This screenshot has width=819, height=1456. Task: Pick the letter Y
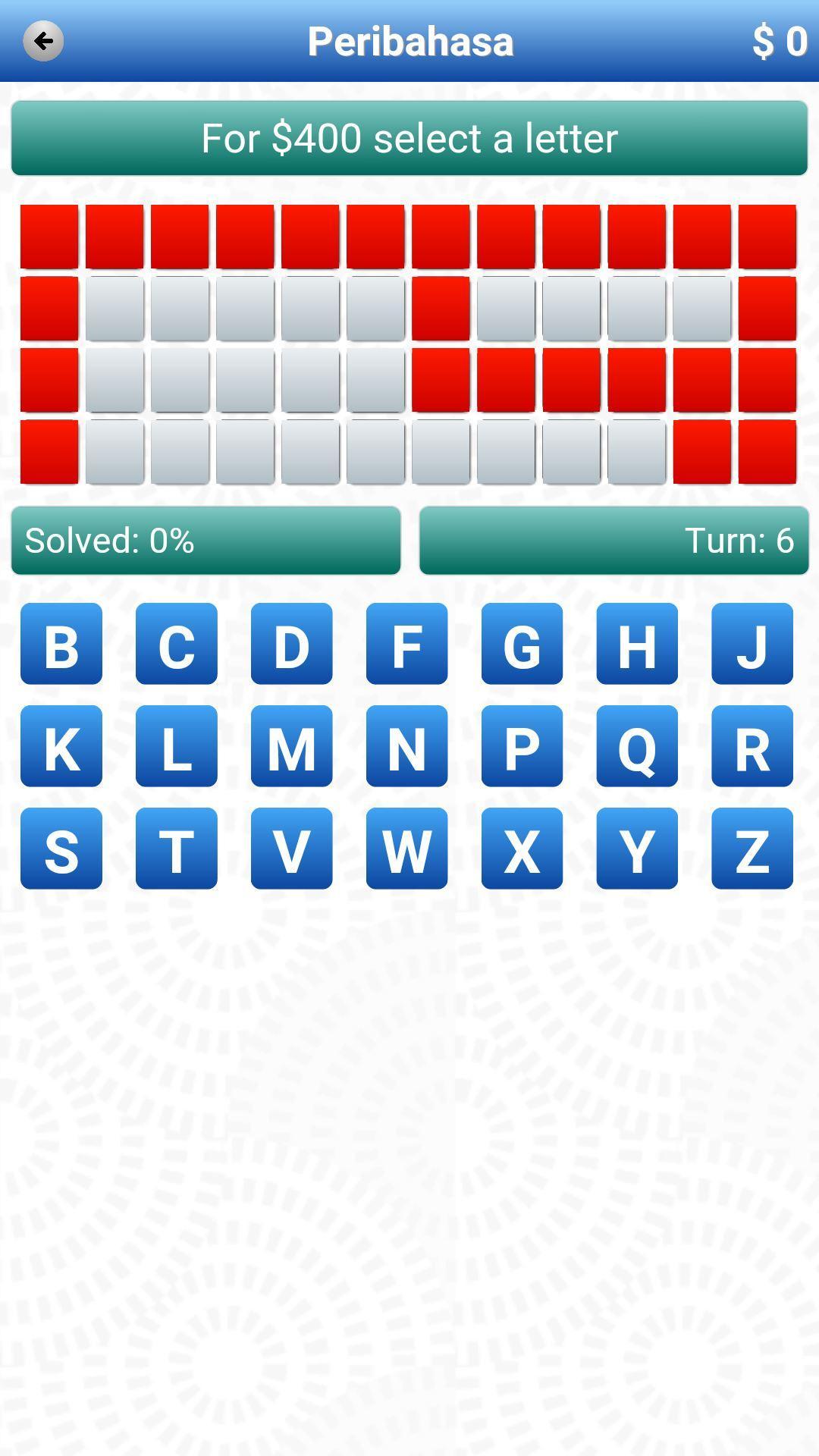pos(637,849)
